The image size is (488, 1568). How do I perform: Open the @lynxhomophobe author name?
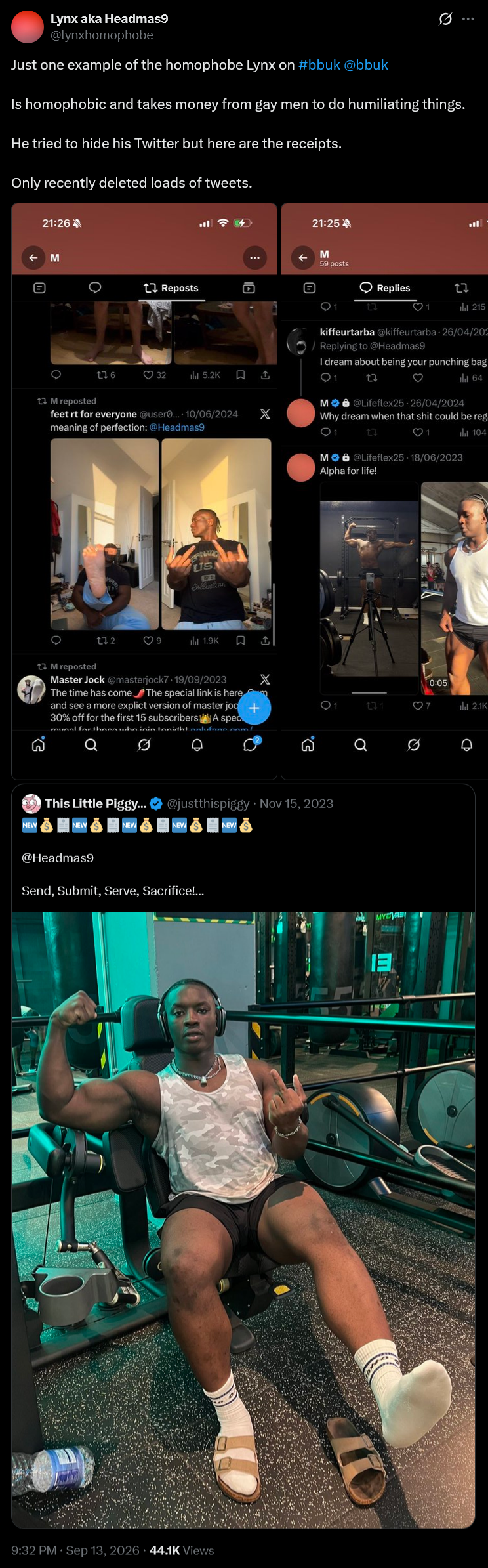[102, 35]
